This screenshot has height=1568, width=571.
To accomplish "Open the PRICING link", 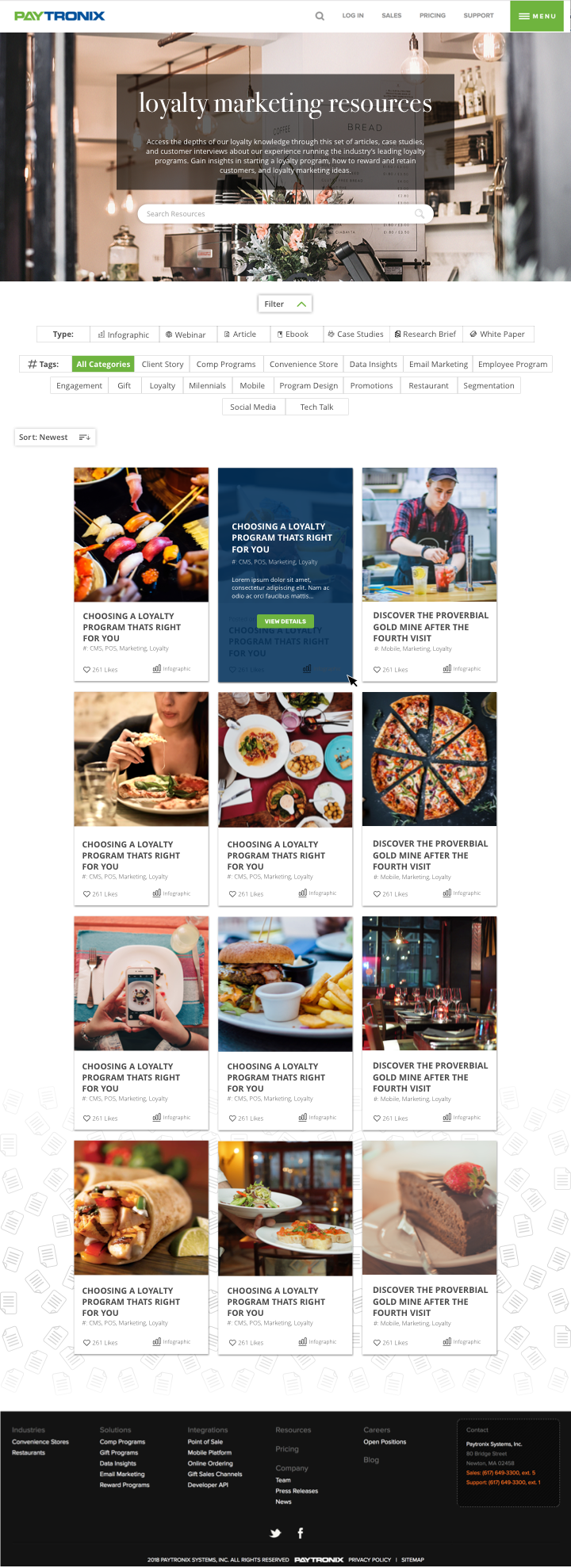I will click(x=432, y=16).
